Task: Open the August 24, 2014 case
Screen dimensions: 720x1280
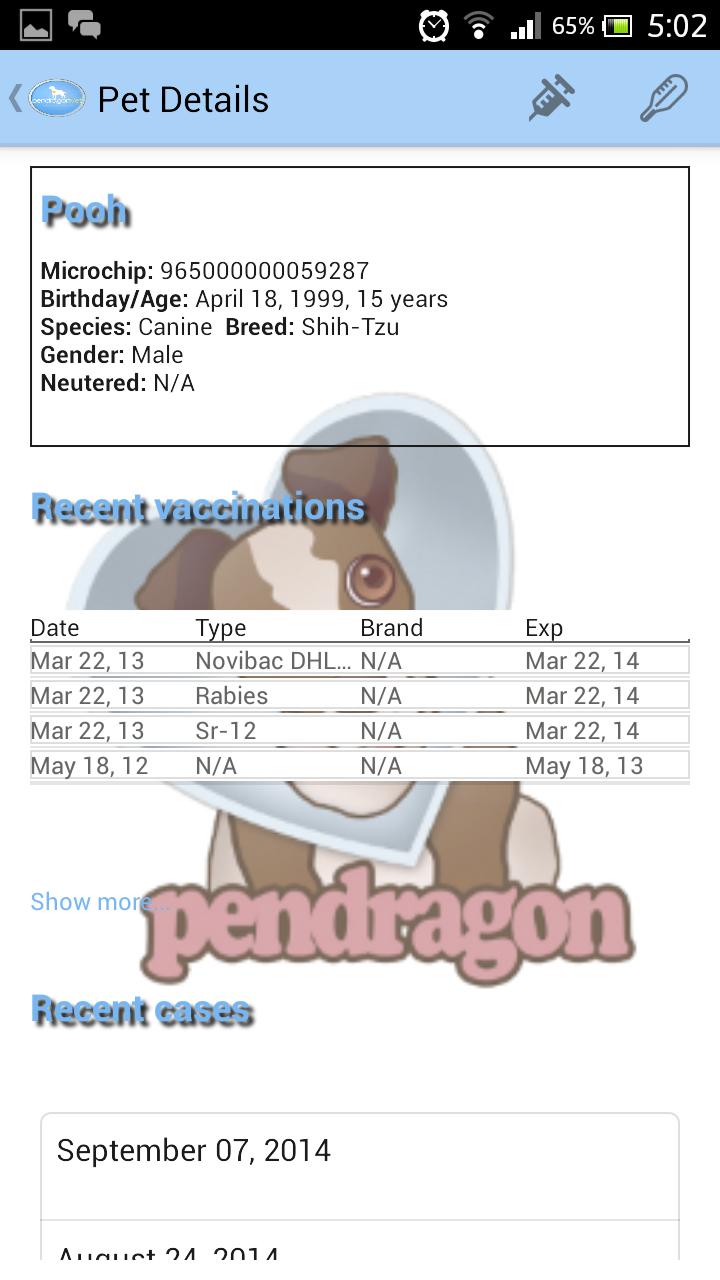Action: click(360, 1248)
